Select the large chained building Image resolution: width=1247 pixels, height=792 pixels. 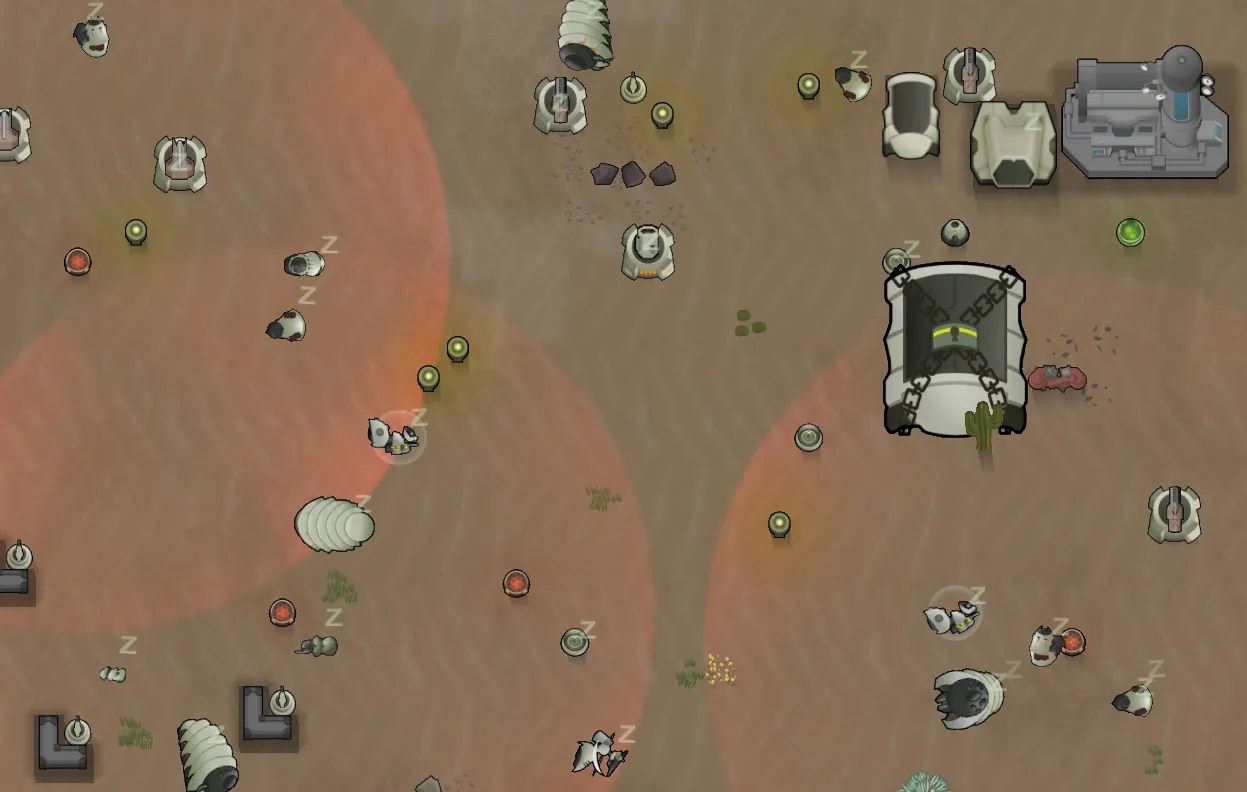(954, 348)
